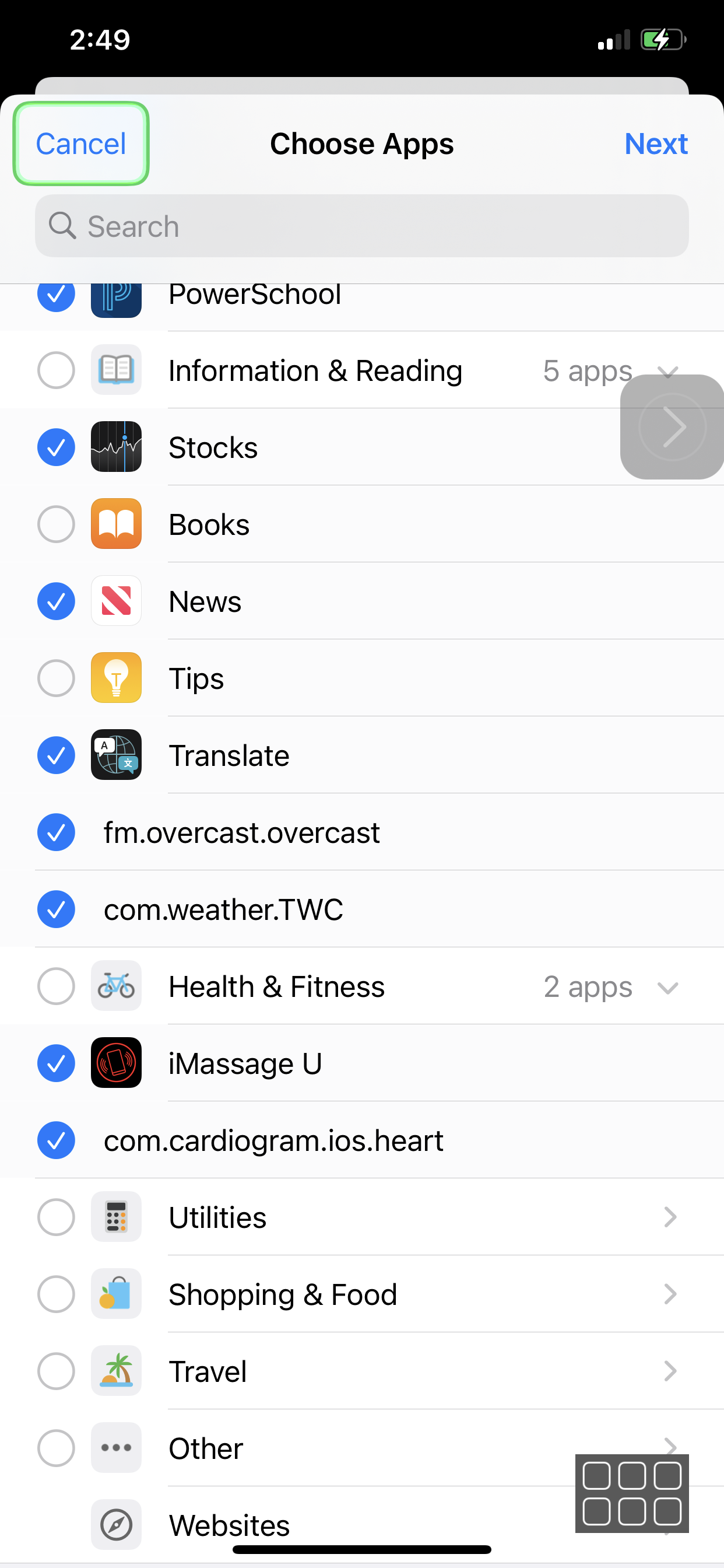Select the Tips app
Screen dimensions: 724x1568
[x=56, y=678]
